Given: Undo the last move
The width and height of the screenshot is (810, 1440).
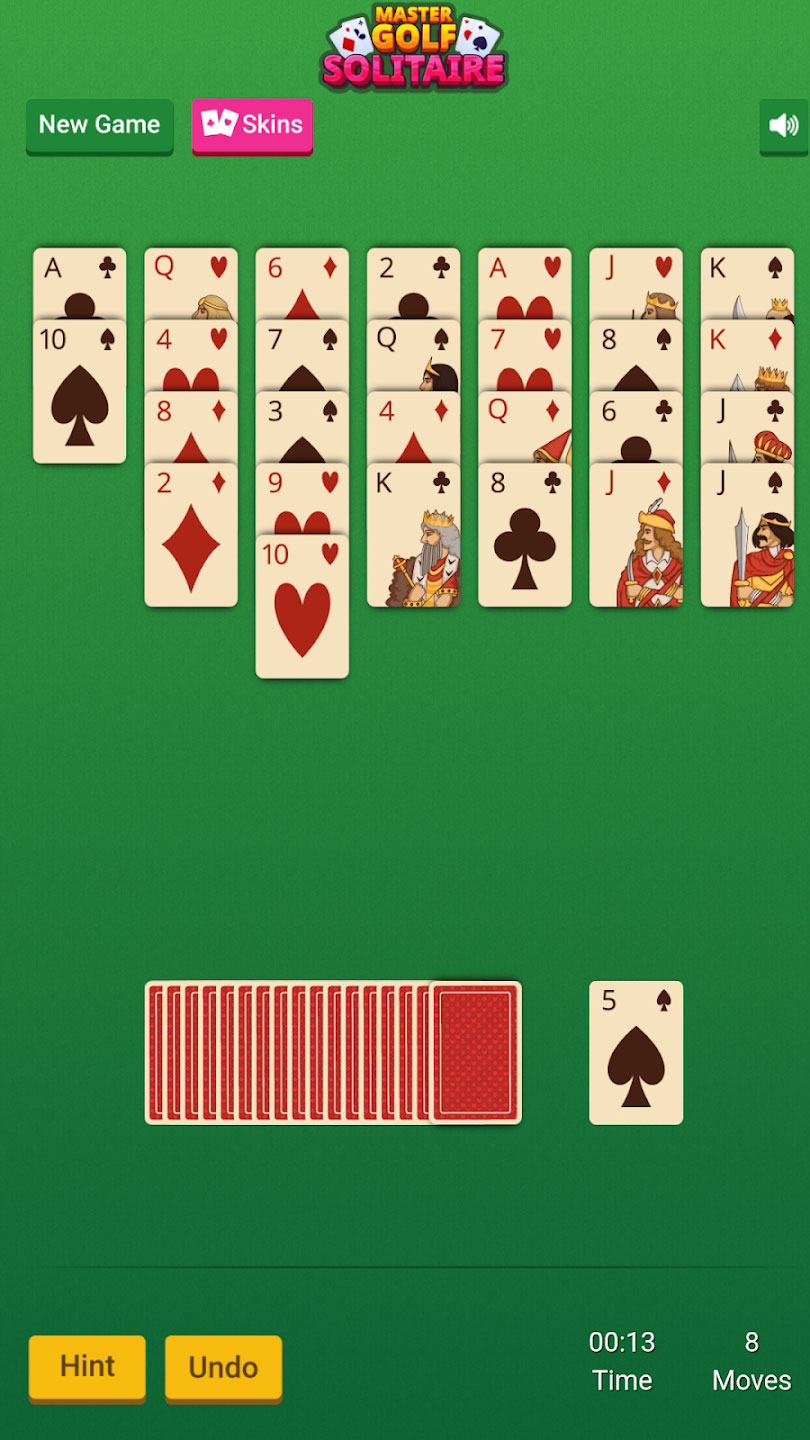Looking at the screenshot, I should 223,1367.
